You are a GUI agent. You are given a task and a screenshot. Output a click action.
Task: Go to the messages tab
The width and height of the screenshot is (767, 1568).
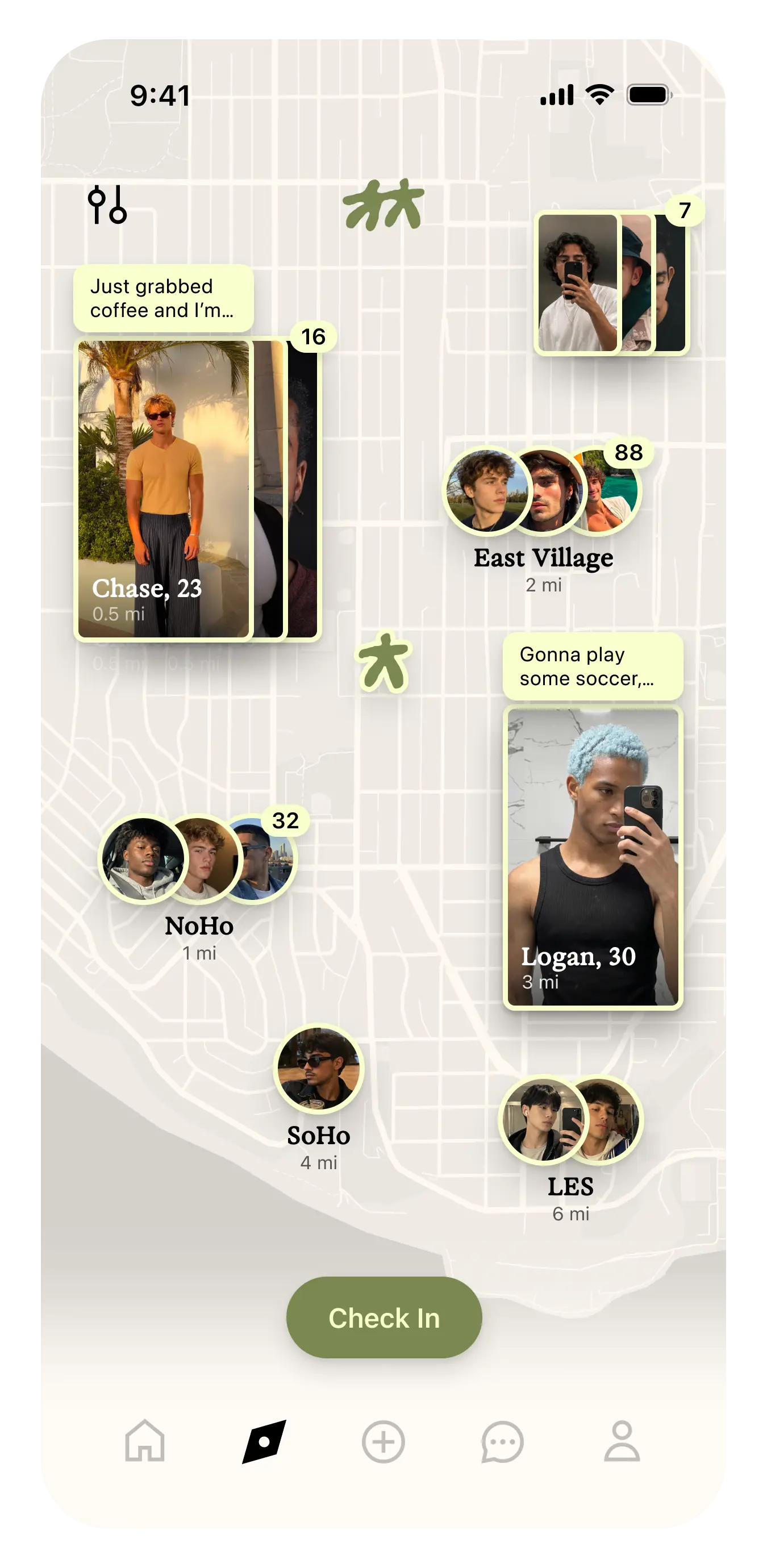pyautogui.click(x=502, y=1441)
